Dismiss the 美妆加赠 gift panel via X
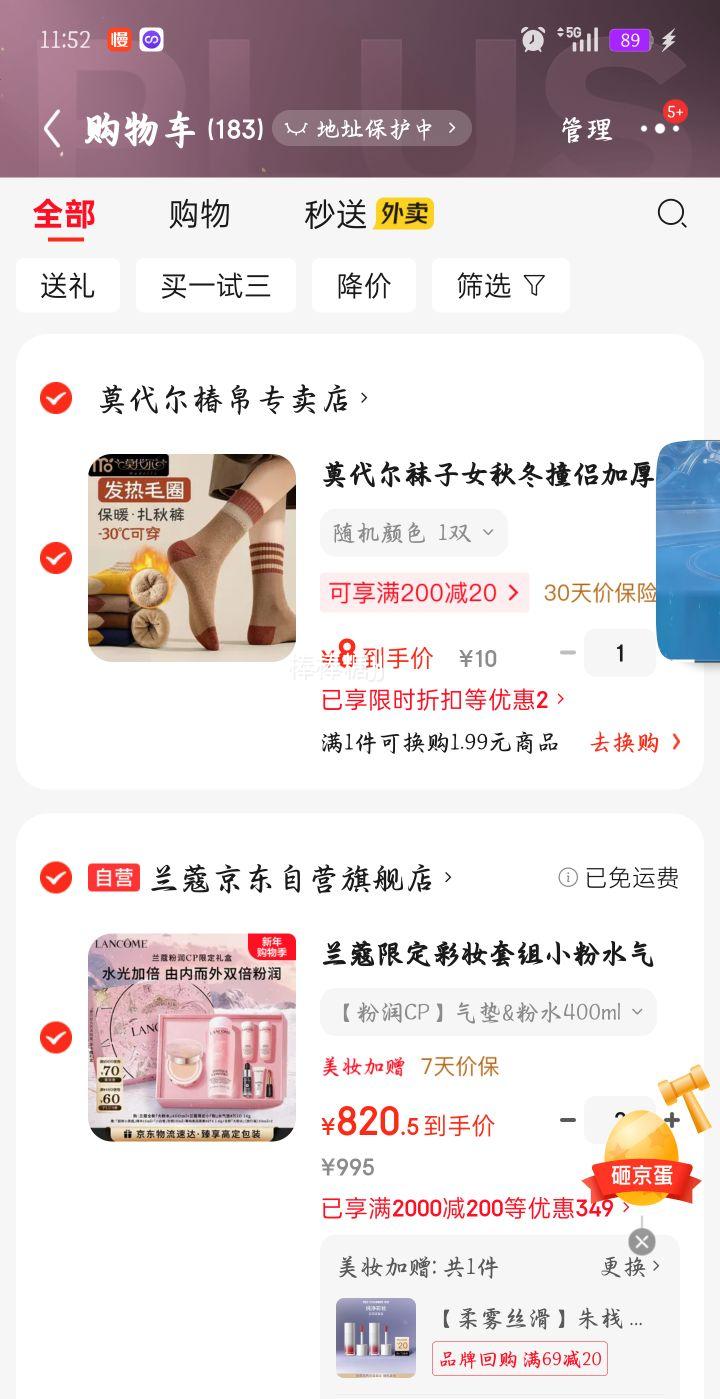Image resolution: width=720 pixels, height=1399 pixels. pos(640,1241)
